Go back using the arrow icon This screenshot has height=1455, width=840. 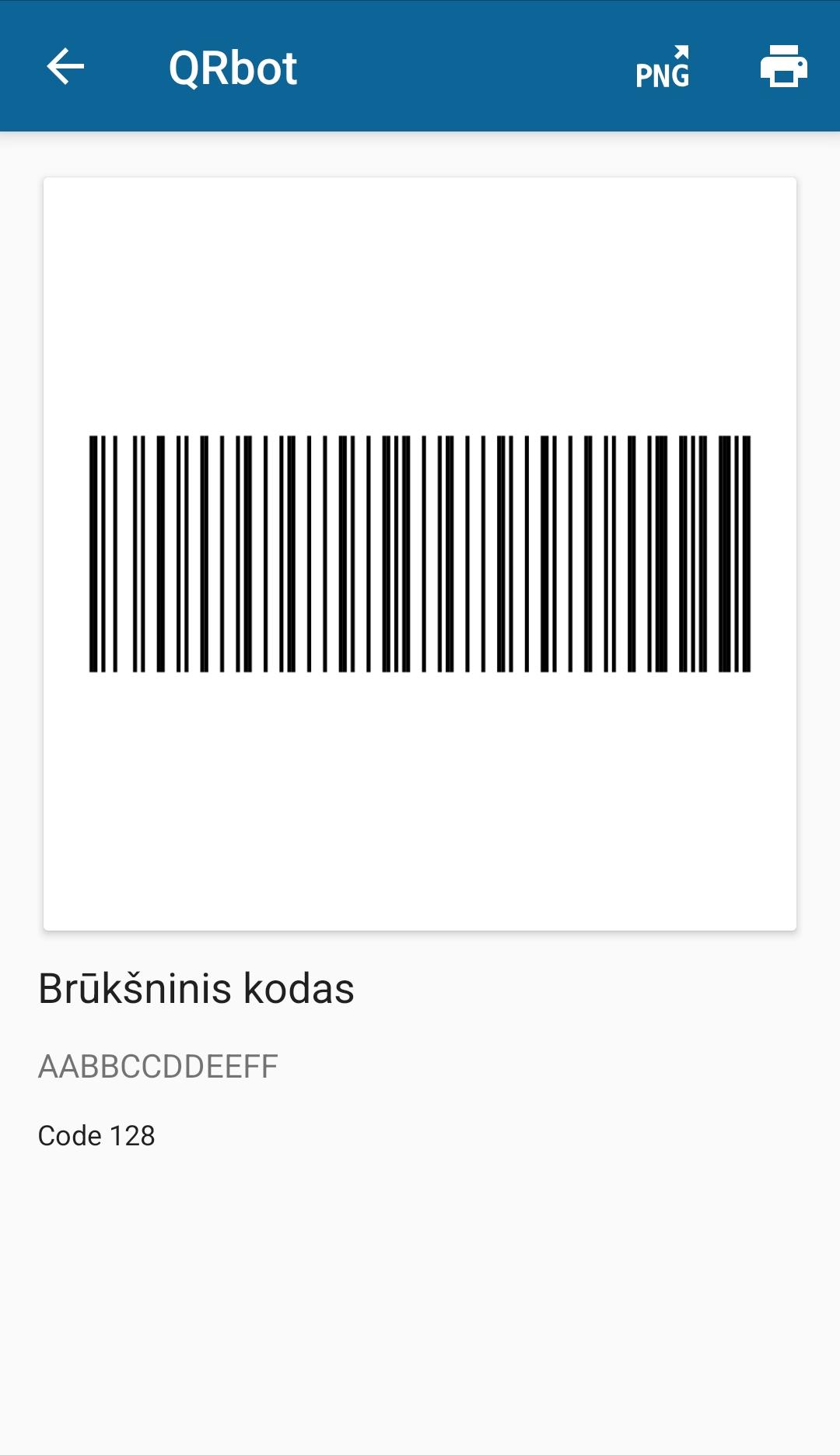pos(65,66)
